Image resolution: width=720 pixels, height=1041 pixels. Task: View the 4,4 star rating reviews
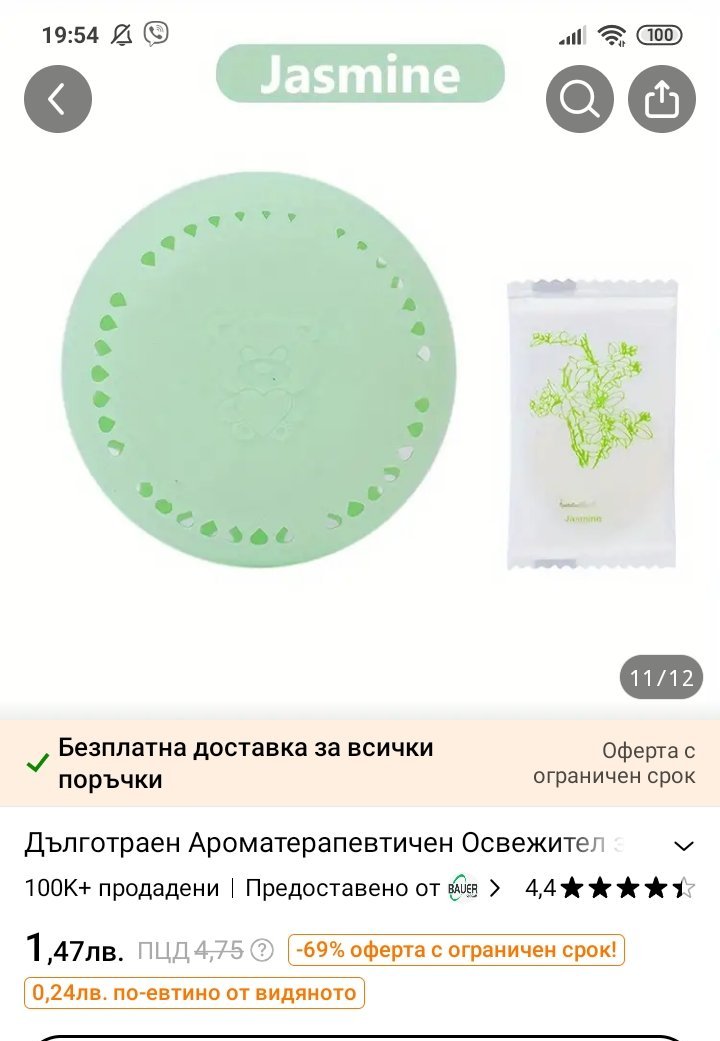click(x=610, y=888)
